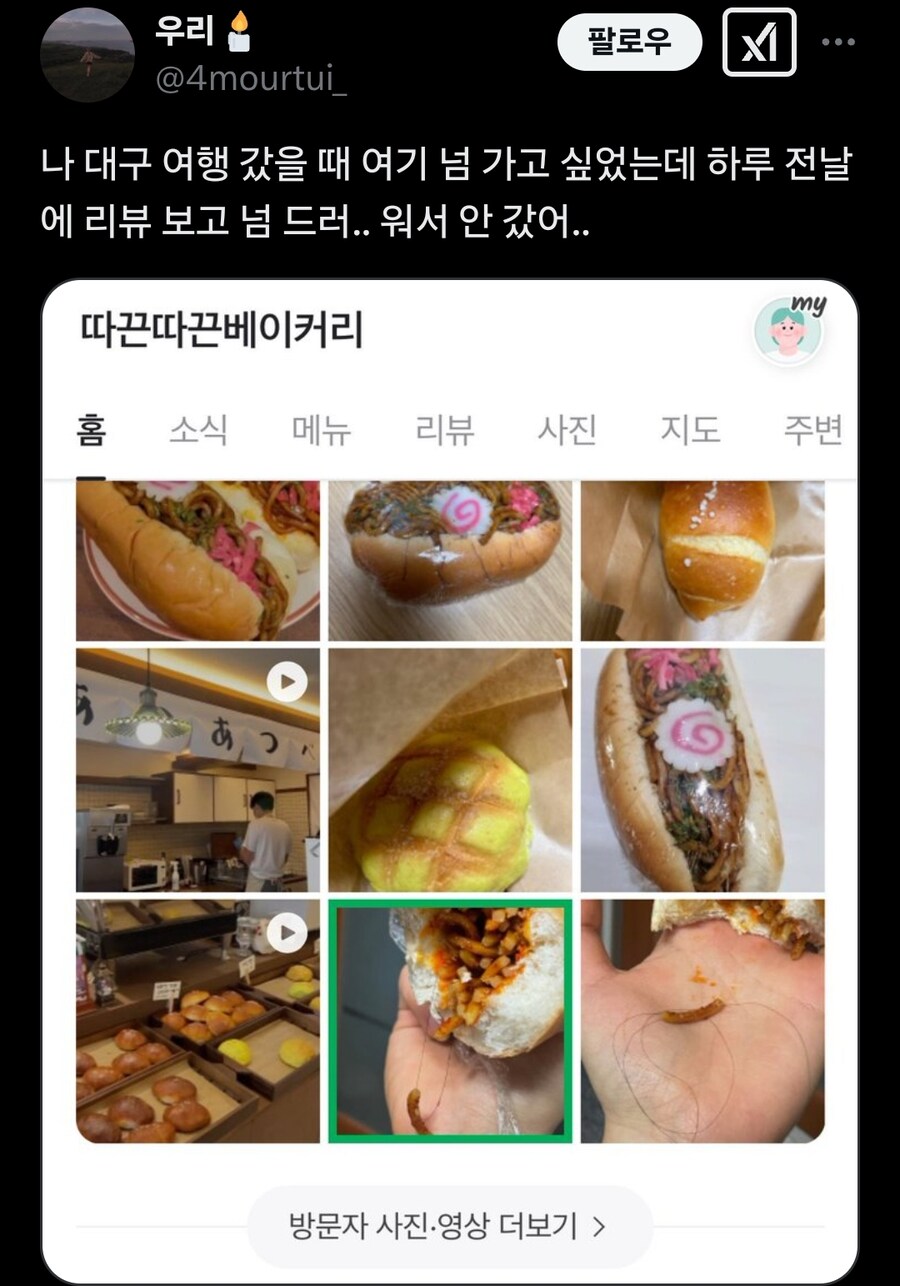Select the green-bordered highlighted photo
Image resolution: width=900 pixels, height=1286 pixels.
pos(450,1021)
